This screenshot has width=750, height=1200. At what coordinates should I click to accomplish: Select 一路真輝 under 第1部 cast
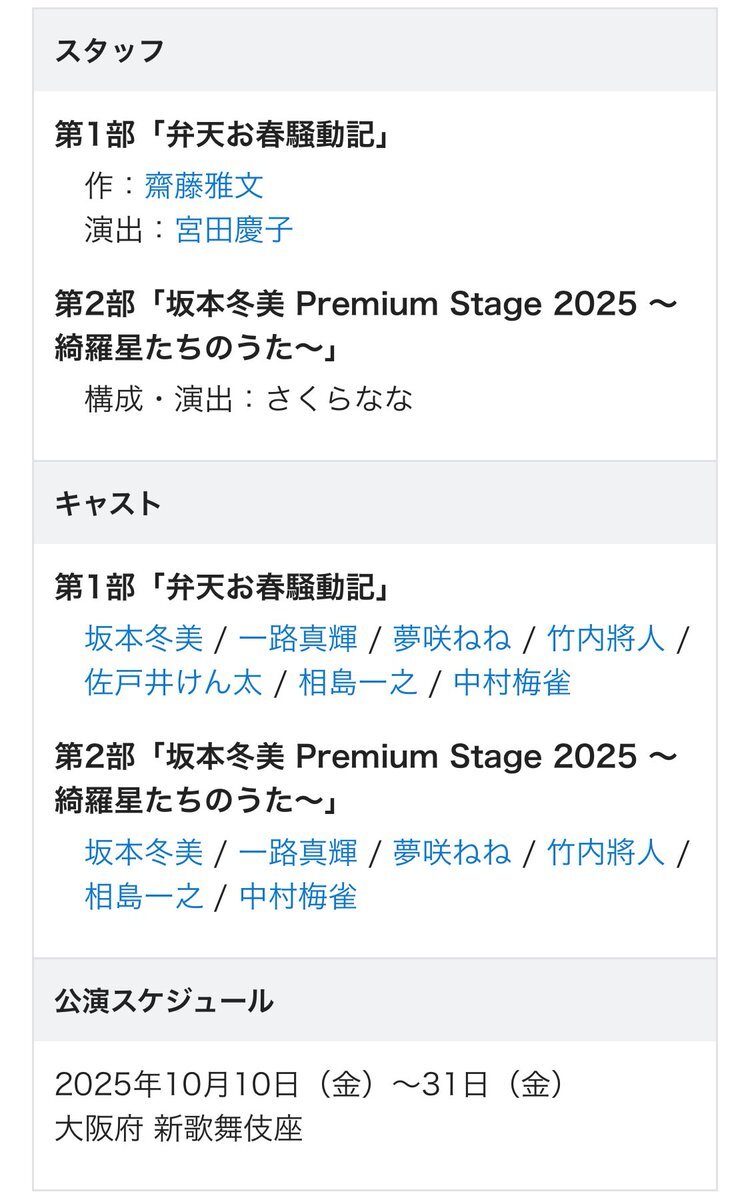[298, 638]
